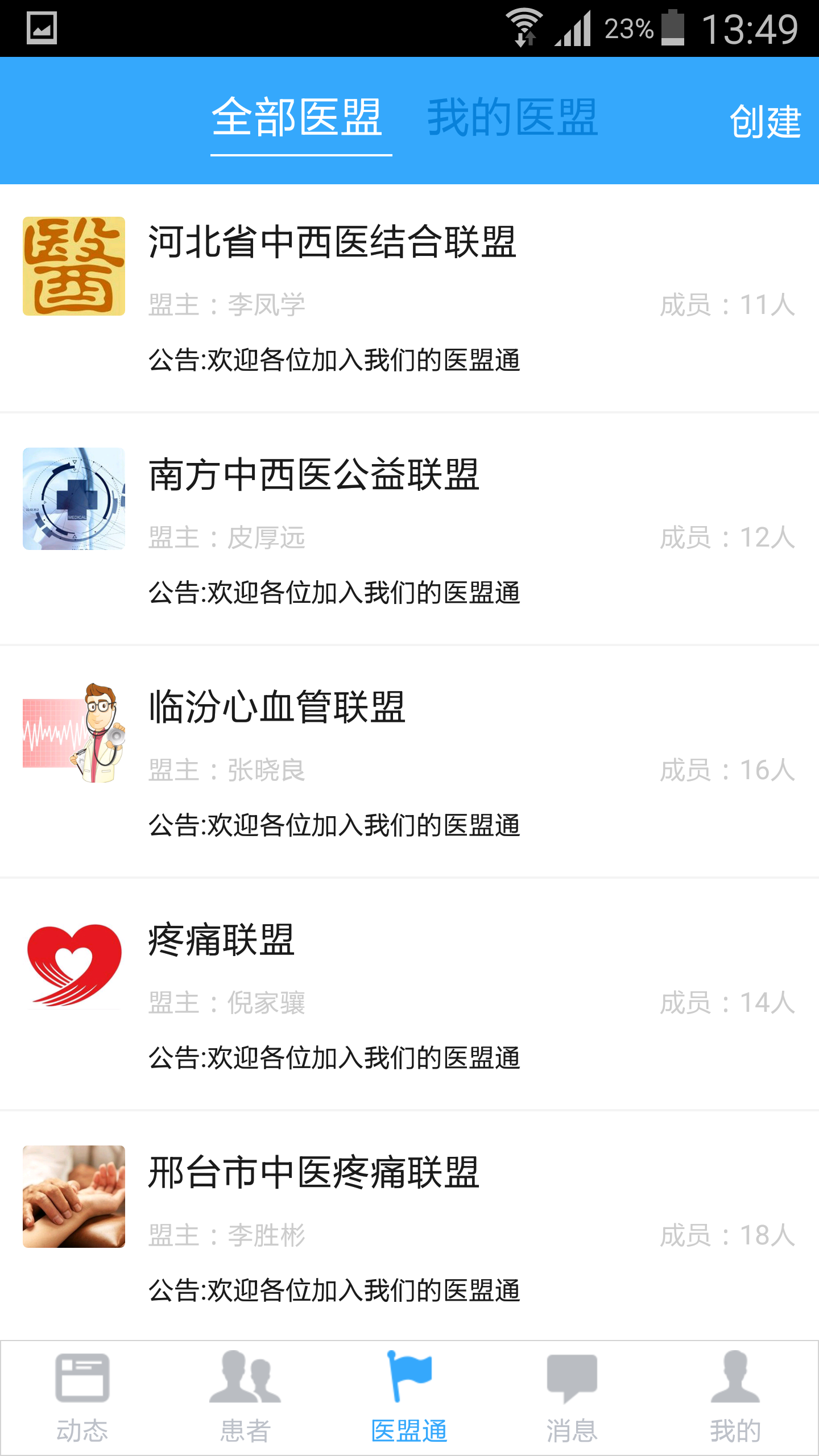
Task: Switch to the 患者 tab
Action: pos(246,1399)
